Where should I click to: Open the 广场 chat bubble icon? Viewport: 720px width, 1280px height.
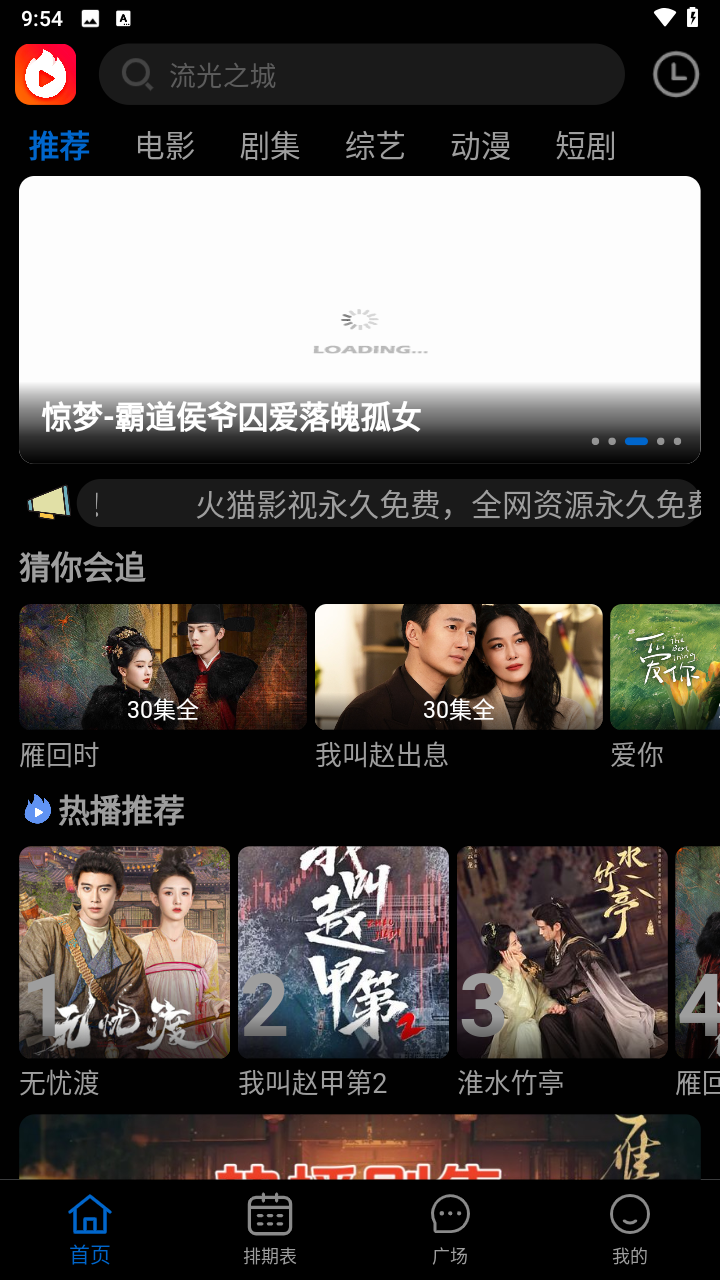(449, 1212)
